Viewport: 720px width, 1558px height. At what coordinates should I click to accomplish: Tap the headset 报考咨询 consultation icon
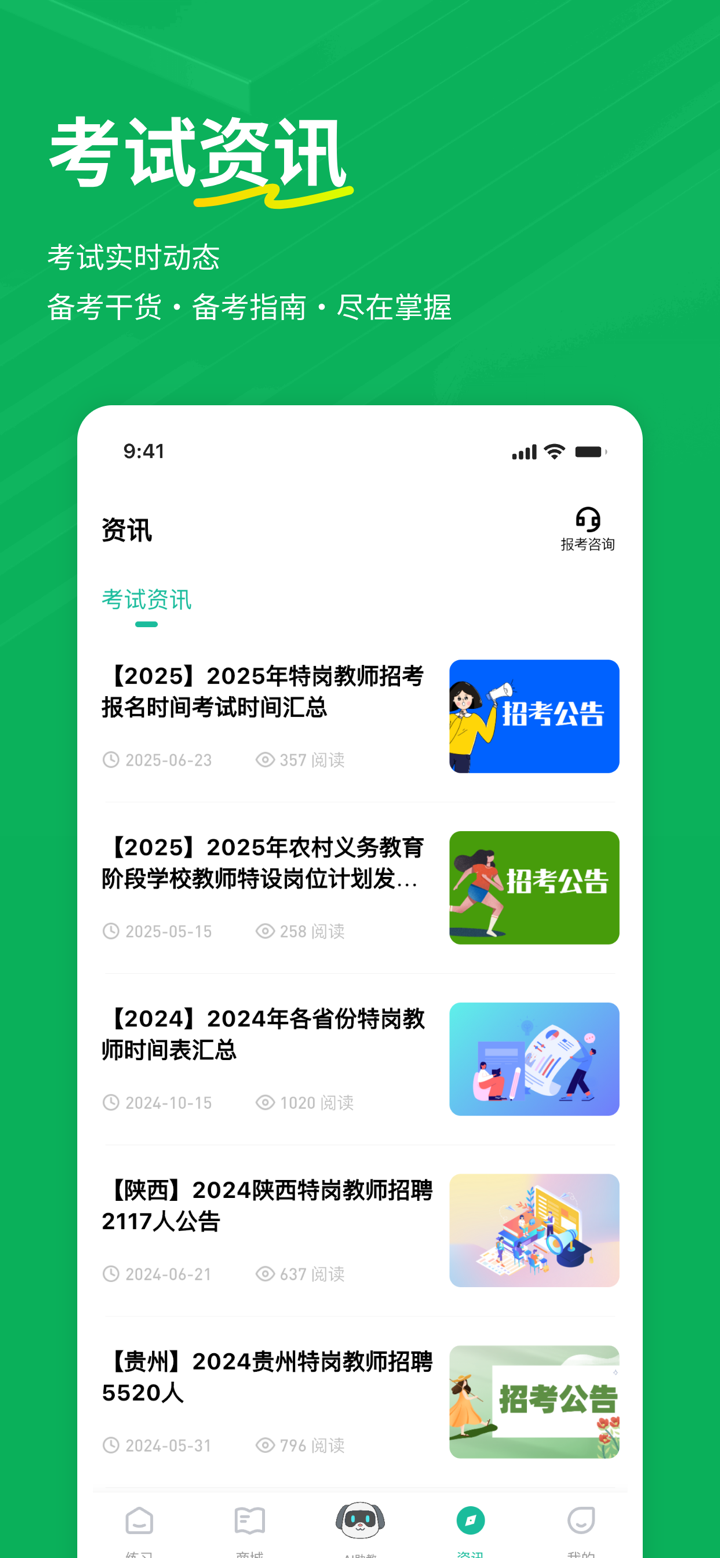coord(588,519)
